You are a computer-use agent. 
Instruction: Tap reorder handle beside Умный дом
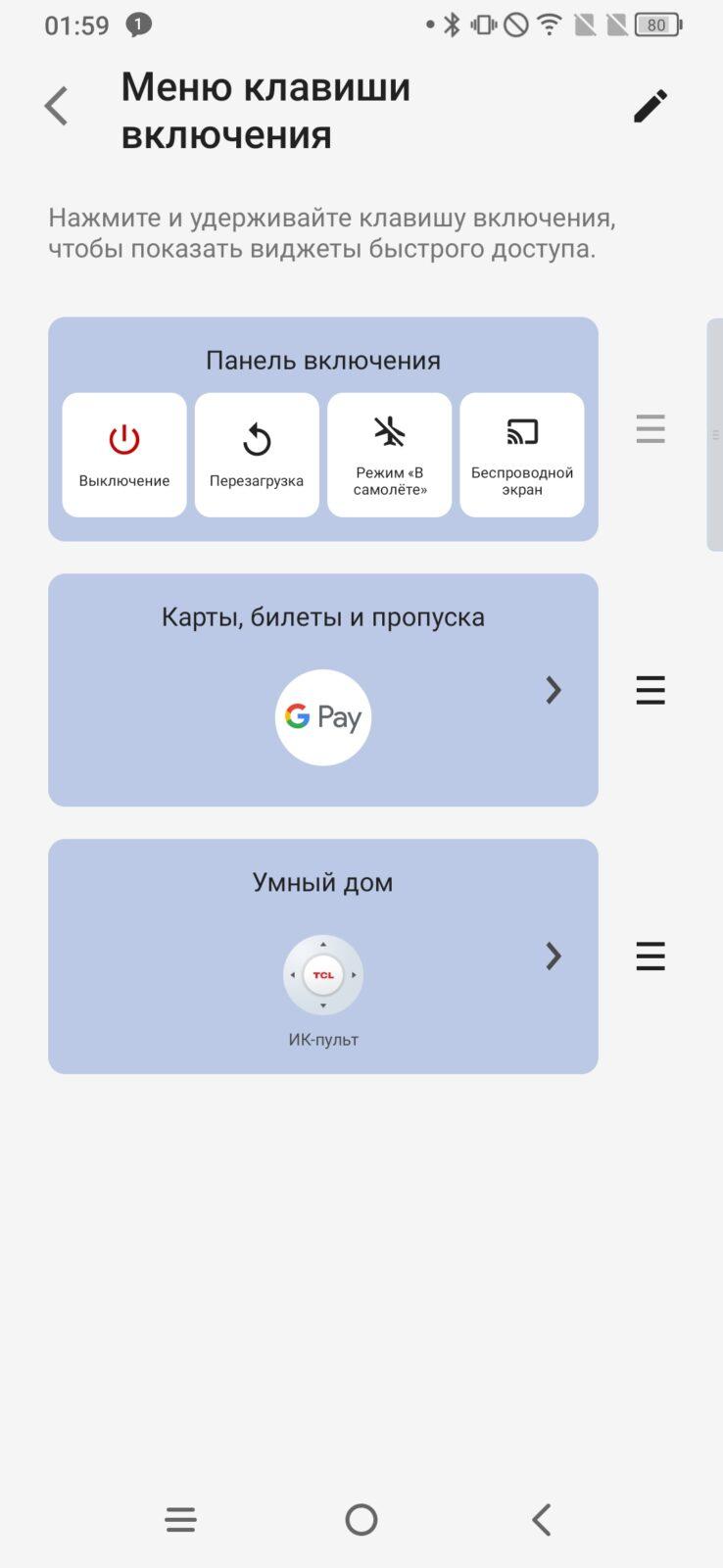tap(651, 955)
